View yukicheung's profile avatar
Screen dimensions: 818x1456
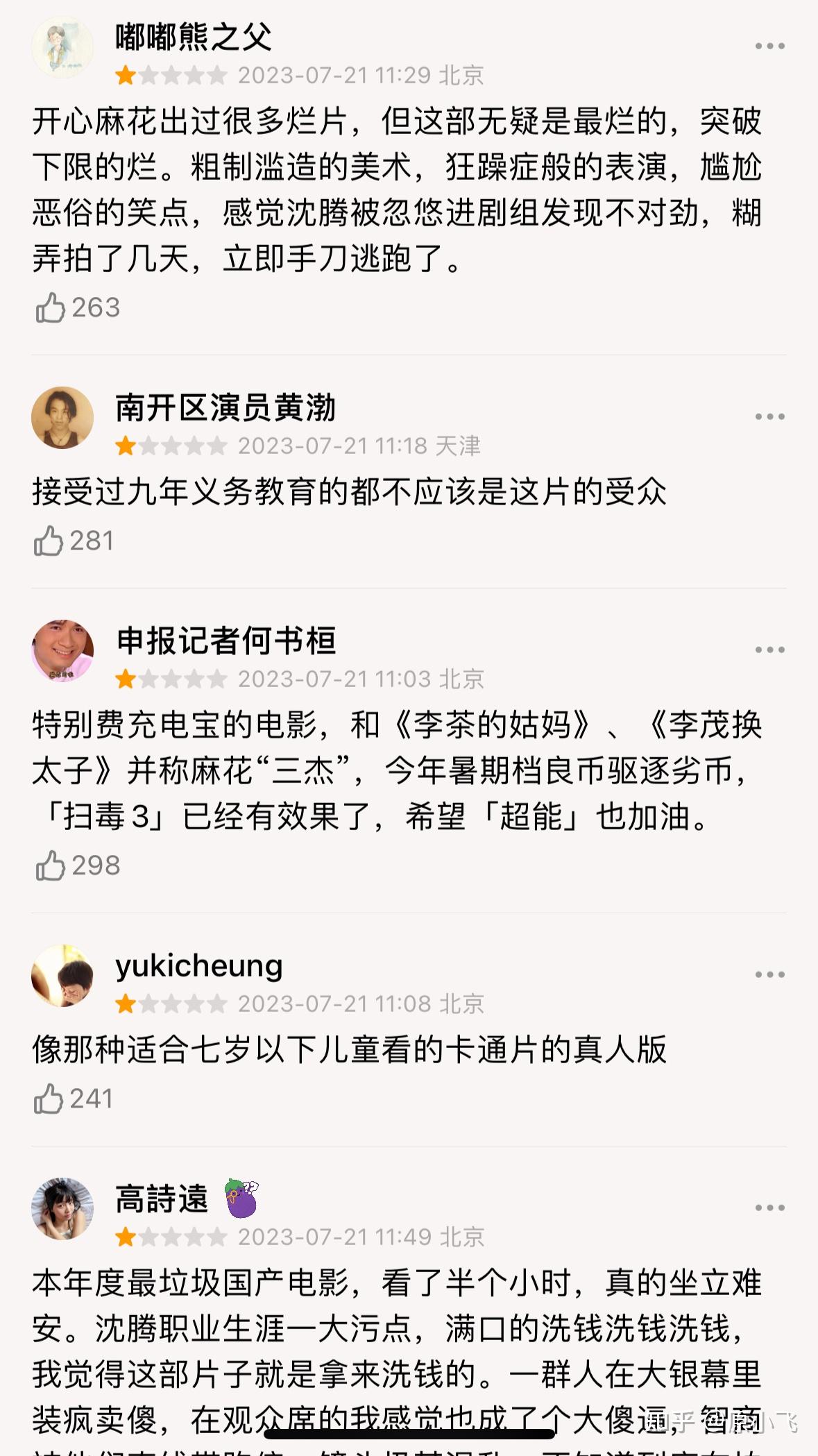click(62, 976)
